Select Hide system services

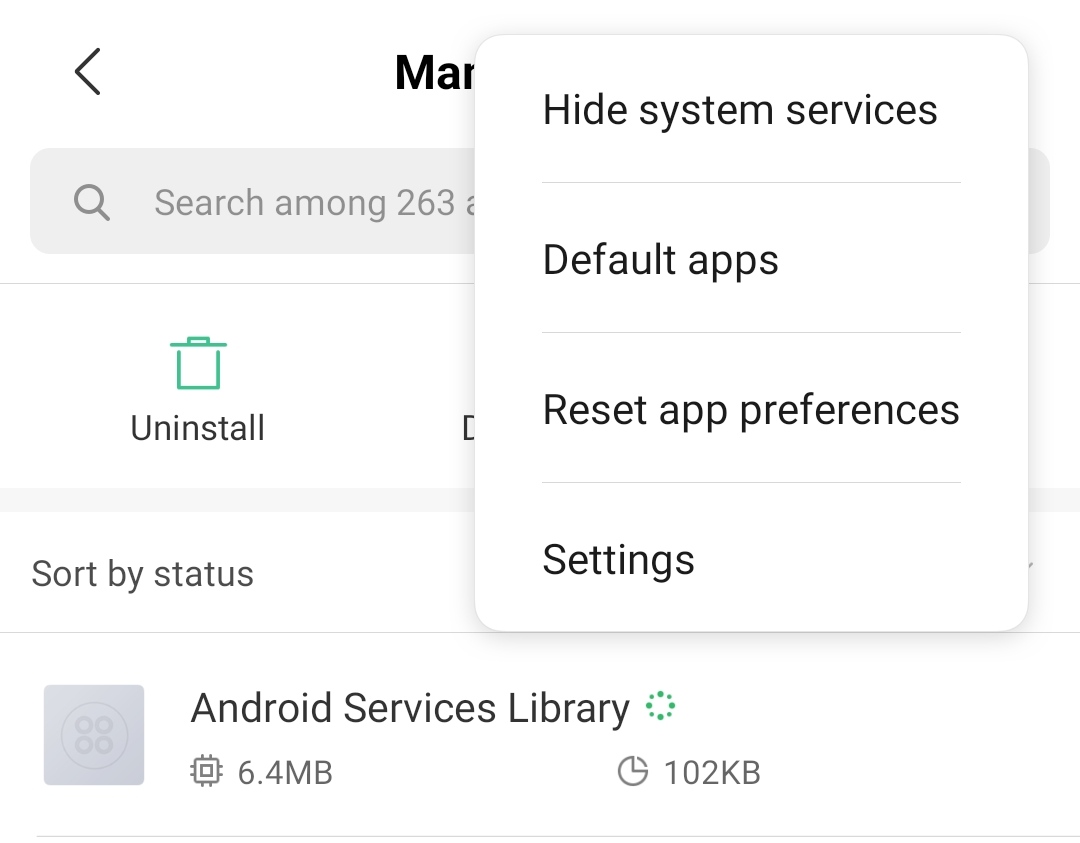click(x=740, y=110)
